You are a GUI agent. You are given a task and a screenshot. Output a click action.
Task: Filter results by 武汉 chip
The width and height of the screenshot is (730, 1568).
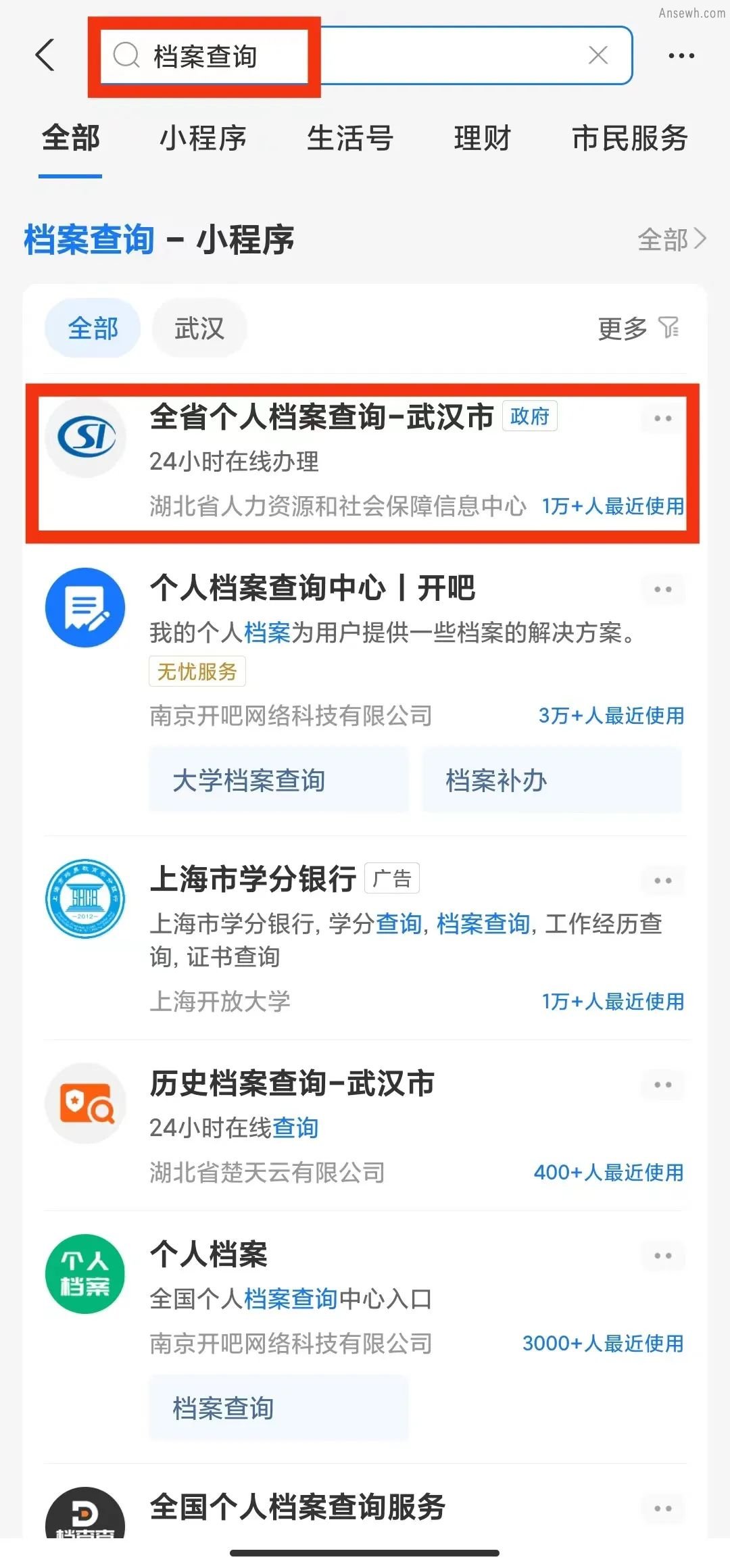[x=199, y=328]
